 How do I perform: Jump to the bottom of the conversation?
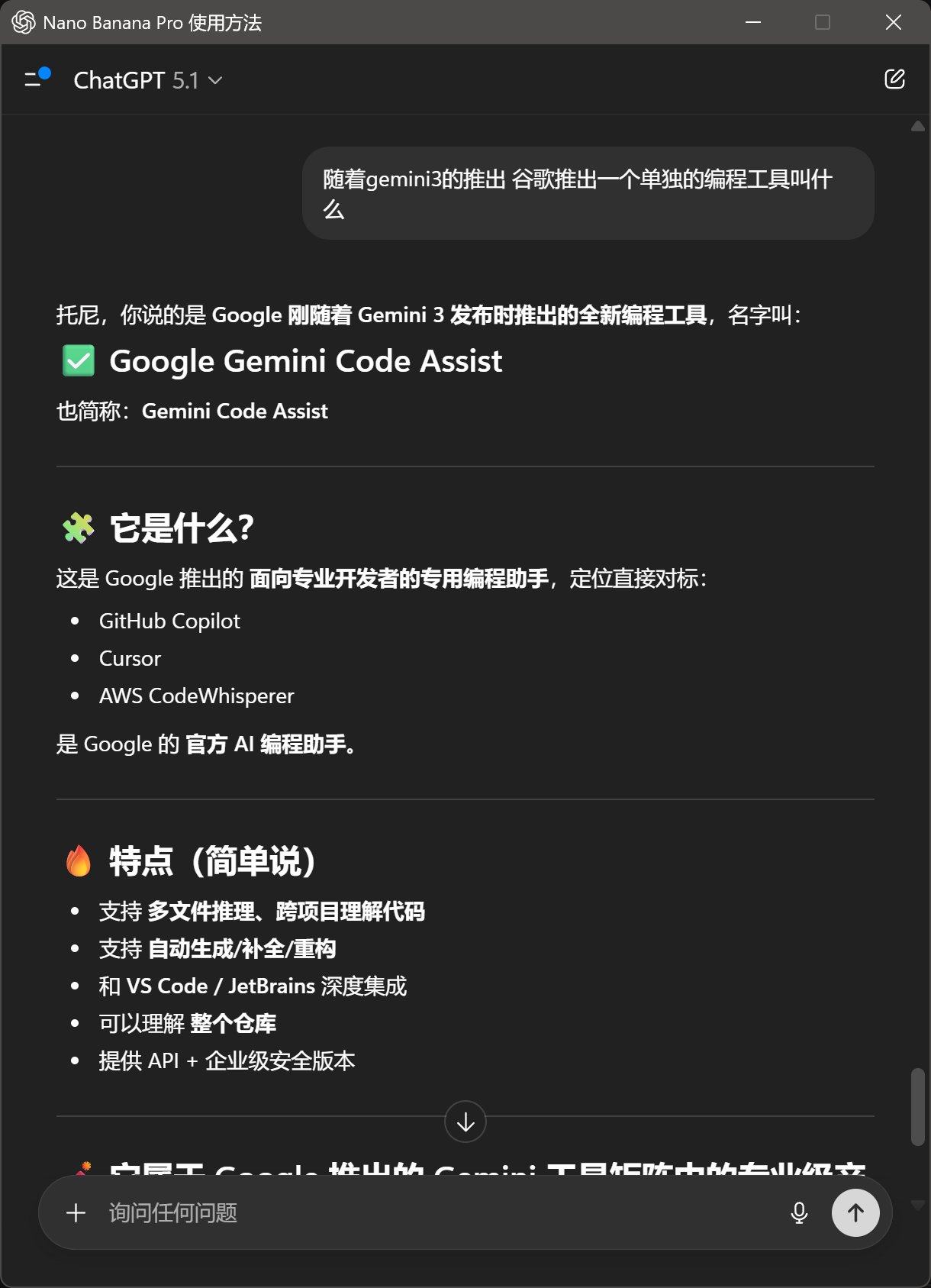pos(465,1122)
